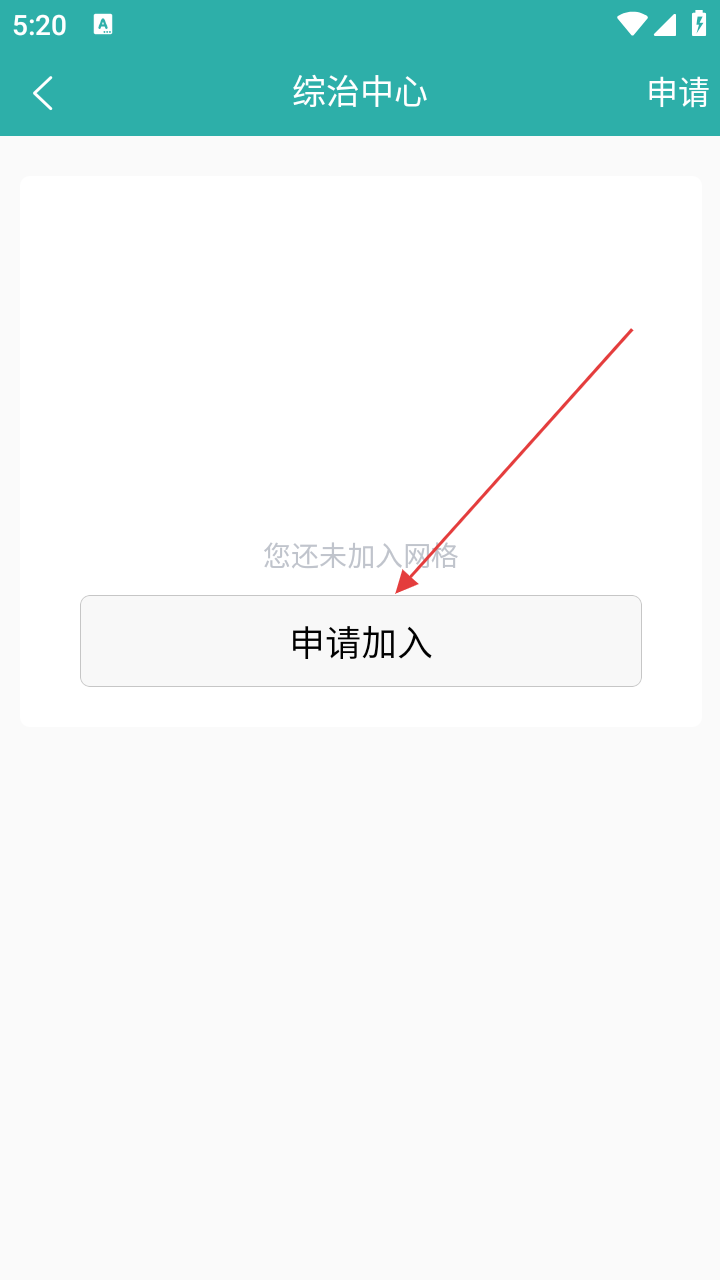
Task: Tap the 申请加入 button
Action: (361, 641)
